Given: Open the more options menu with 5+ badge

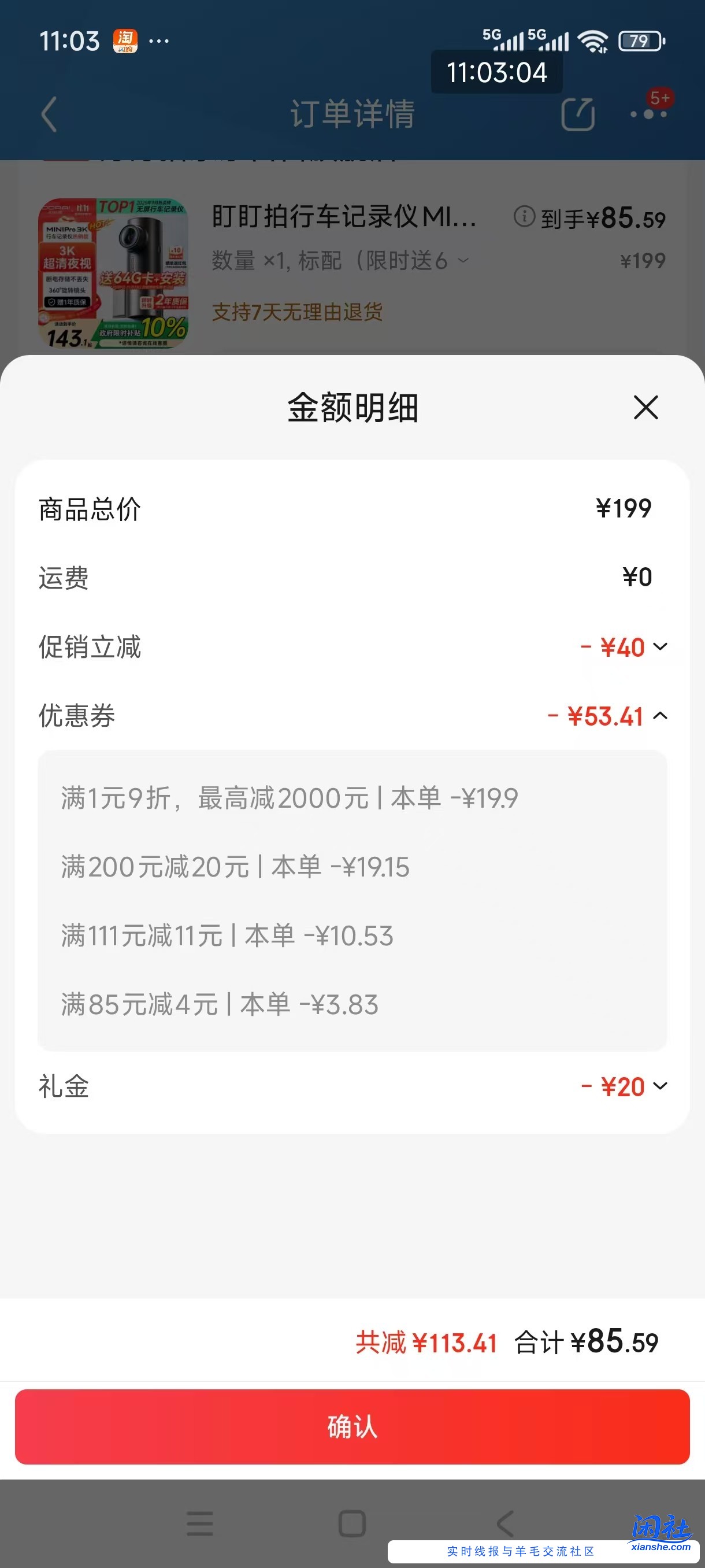Looking at the screenshot, I should [x=648, y=116].
